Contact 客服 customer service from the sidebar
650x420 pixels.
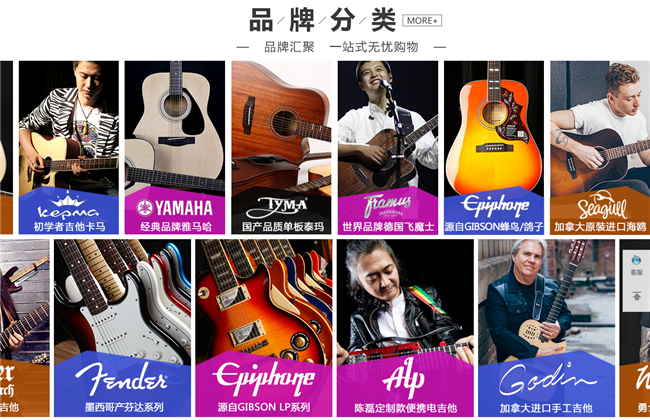coord(636,265)
